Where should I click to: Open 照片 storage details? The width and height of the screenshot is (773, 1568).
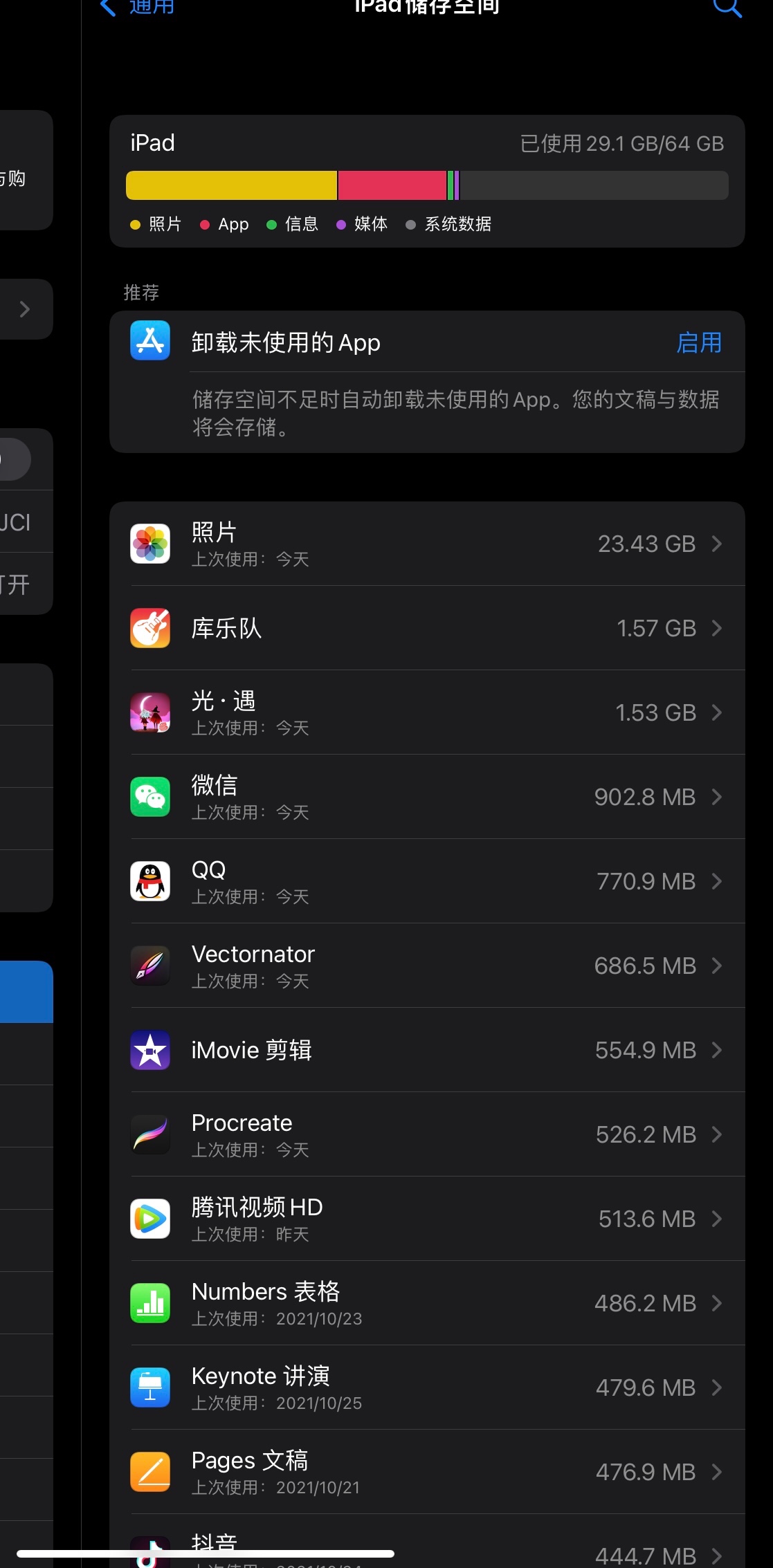point(426,544)
